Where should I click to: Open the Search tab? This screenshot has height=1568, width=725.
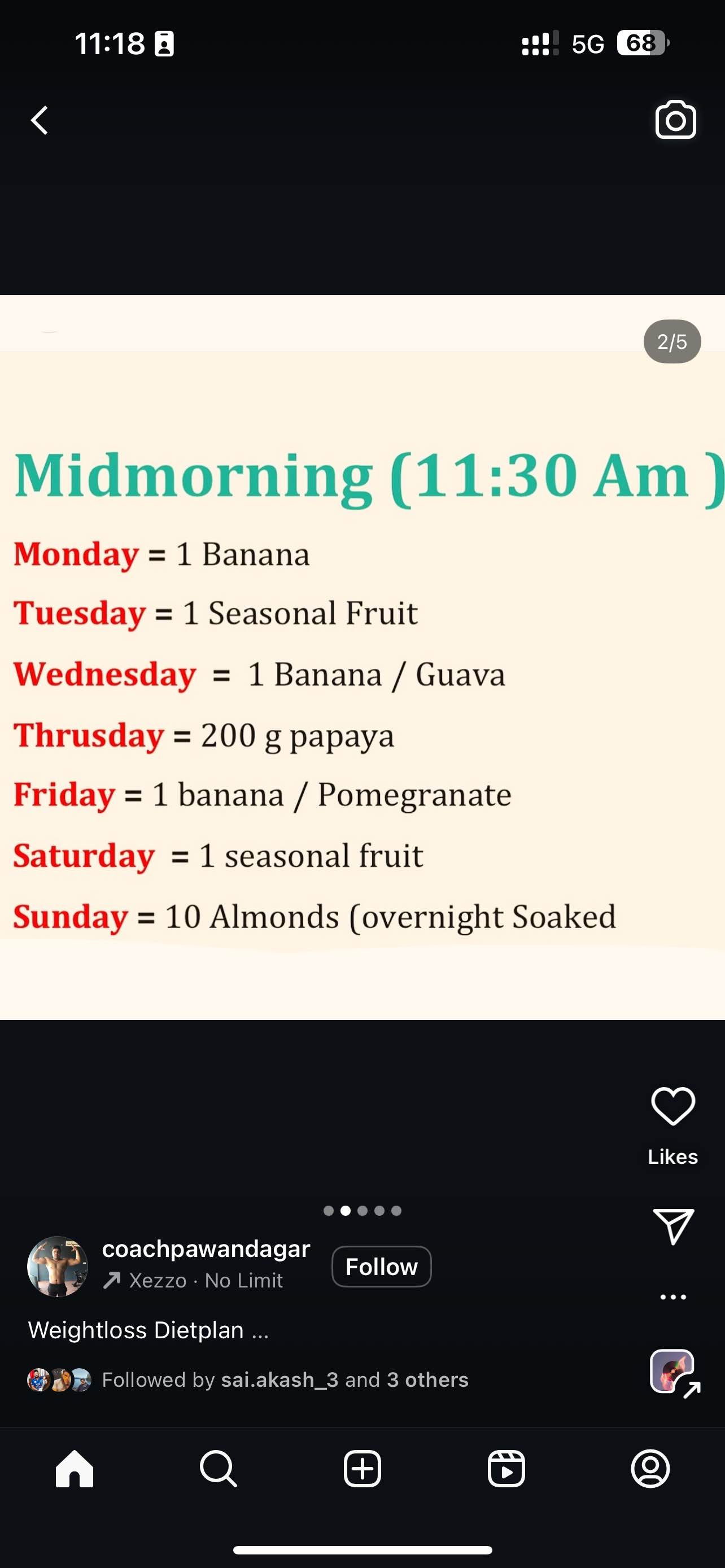tap(218, 1469)
